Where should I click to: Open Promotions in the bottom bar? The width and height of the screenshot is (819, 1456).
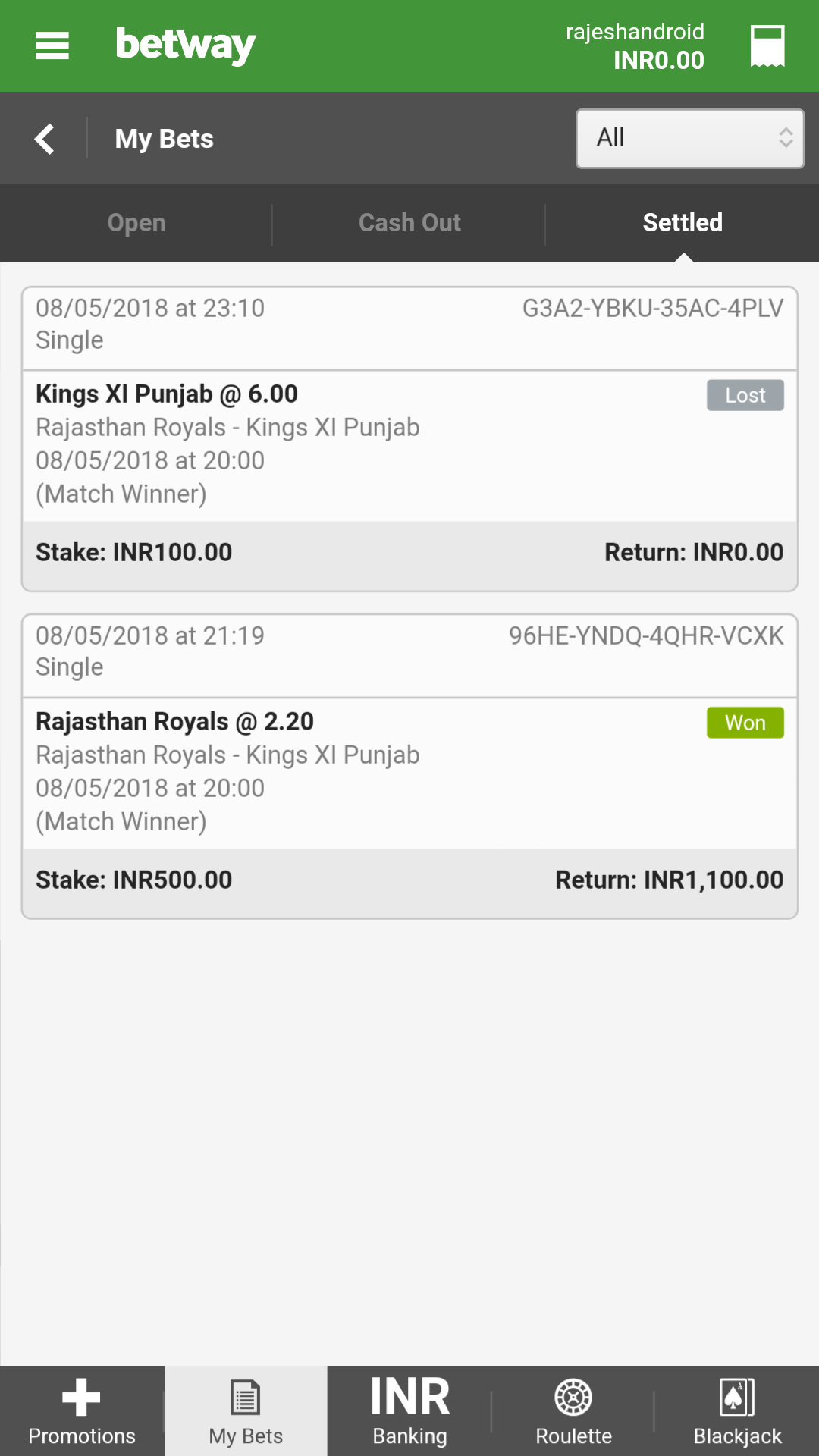[82, 1411]
